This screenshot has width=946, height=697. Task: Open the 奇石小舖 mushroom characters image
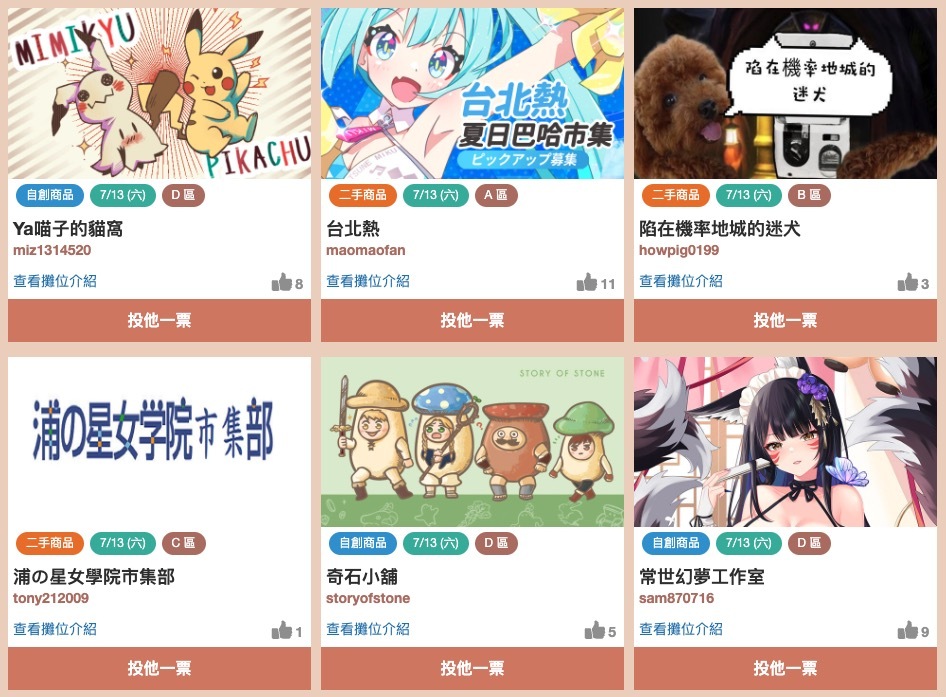point(472,442)
